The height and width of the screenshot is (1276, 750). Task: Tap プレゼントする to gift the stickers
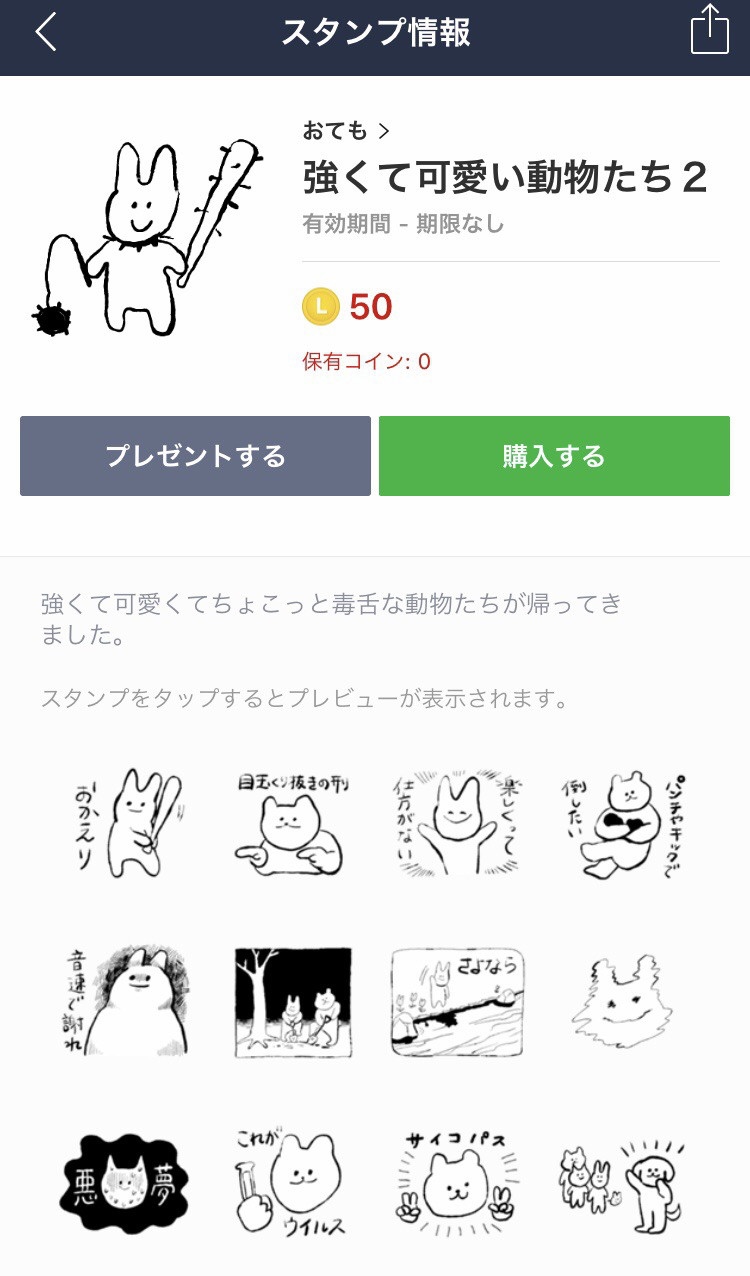195,456
